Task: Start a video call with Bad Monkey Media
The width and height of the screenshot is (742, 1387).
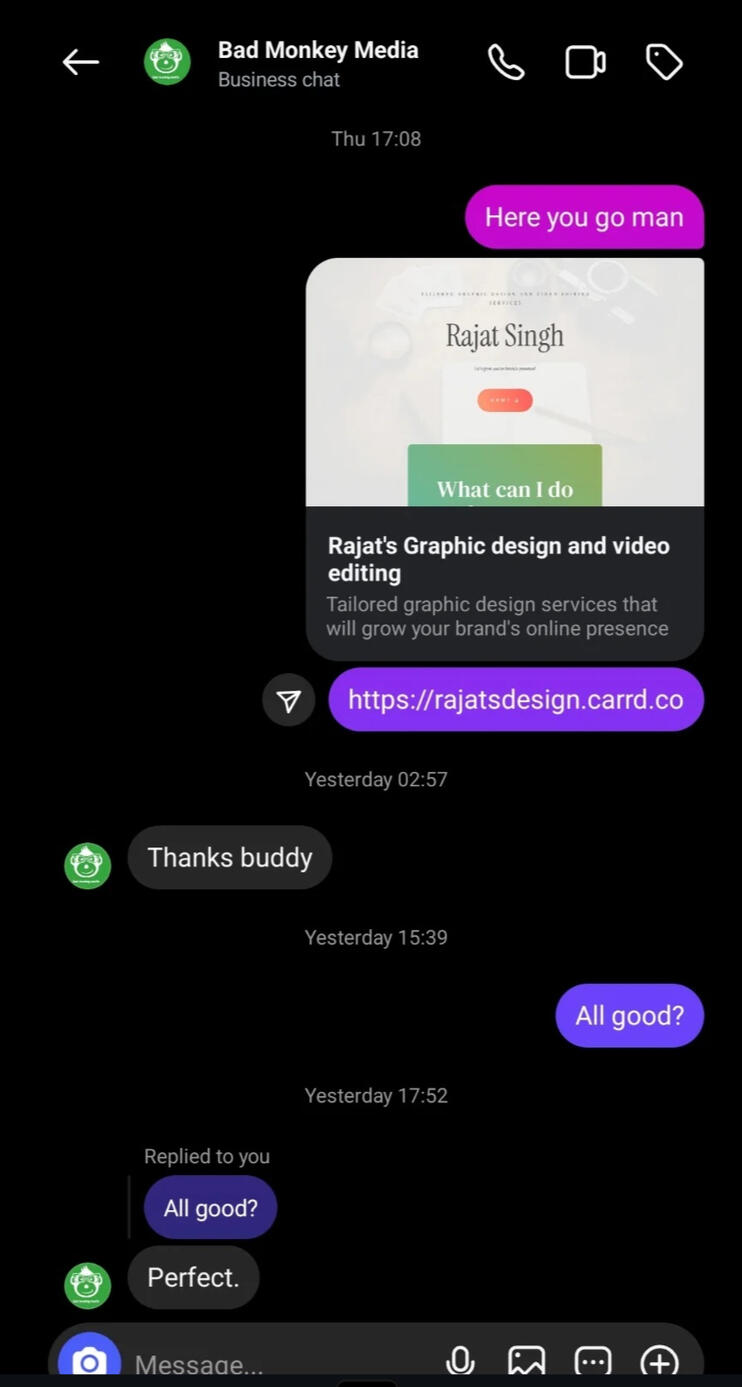Action: point(585,62)
